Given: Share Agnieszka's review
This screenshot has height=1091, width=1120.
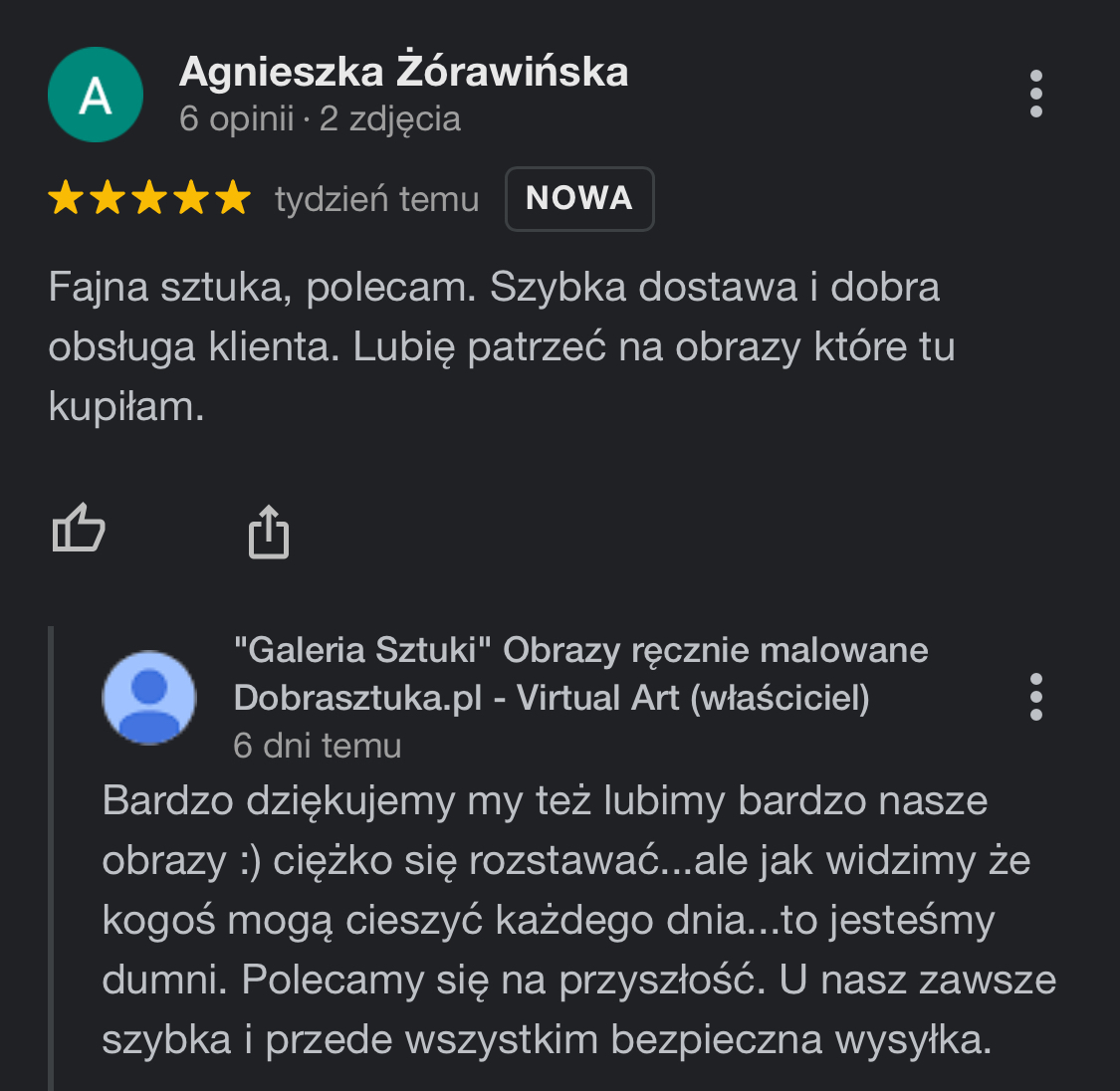Looking at the screenshot, I should (x=268, y=531).
